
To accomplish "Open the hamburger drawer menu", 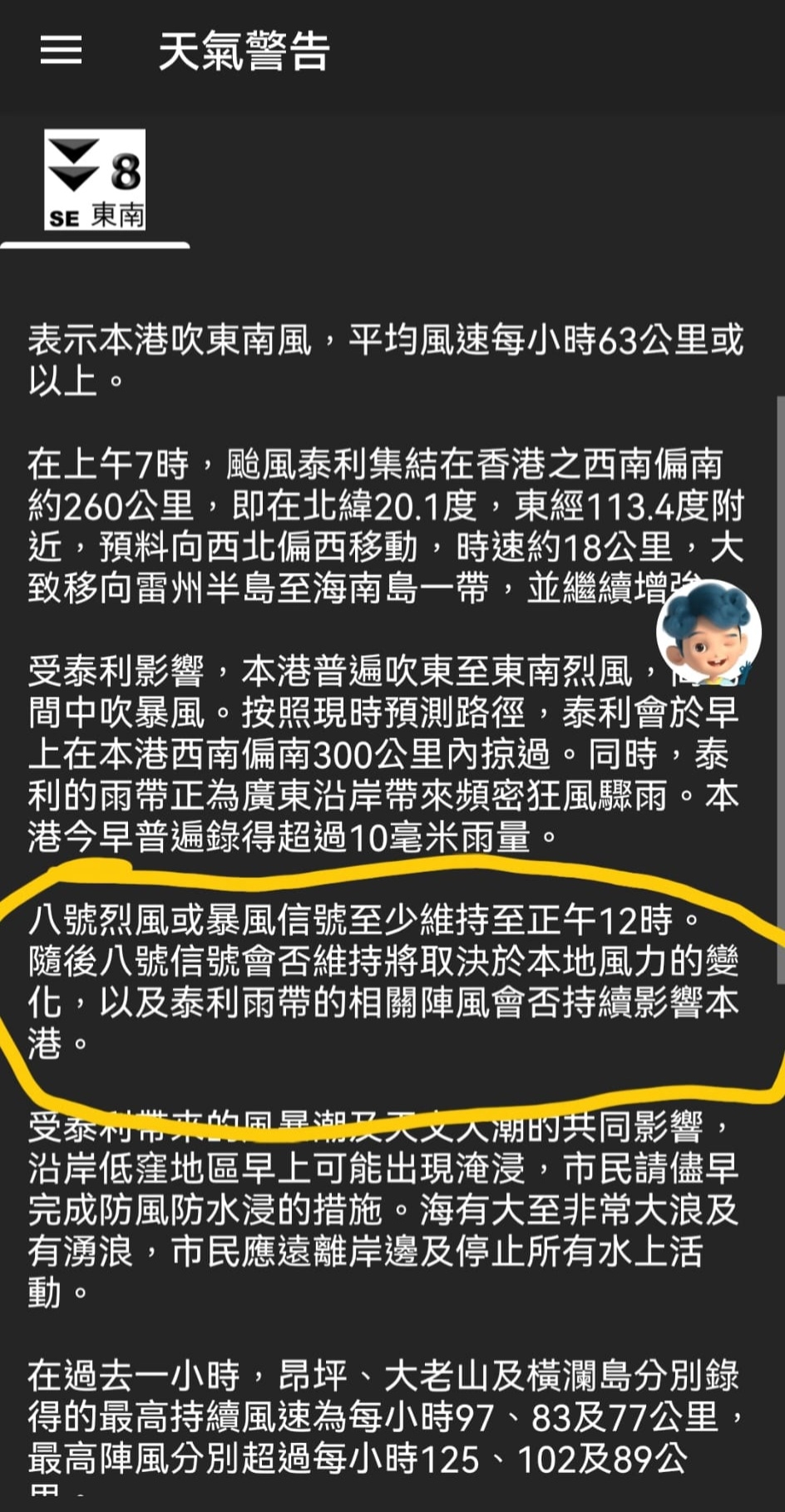I will click(61, 51).
